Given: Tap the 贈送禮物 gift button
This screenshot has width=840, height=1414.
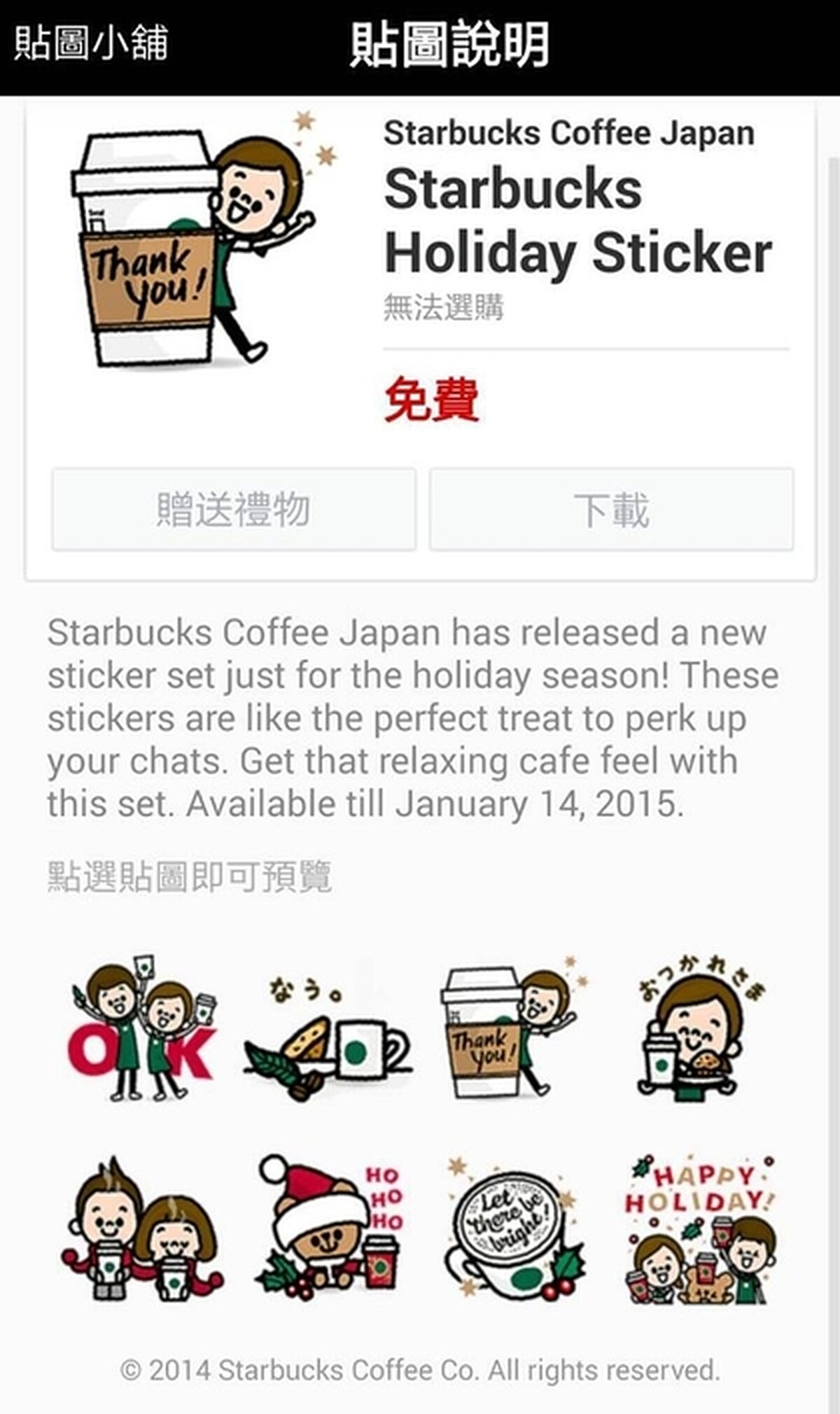Looking at the screenshot, I should click(x=234, y=509).
